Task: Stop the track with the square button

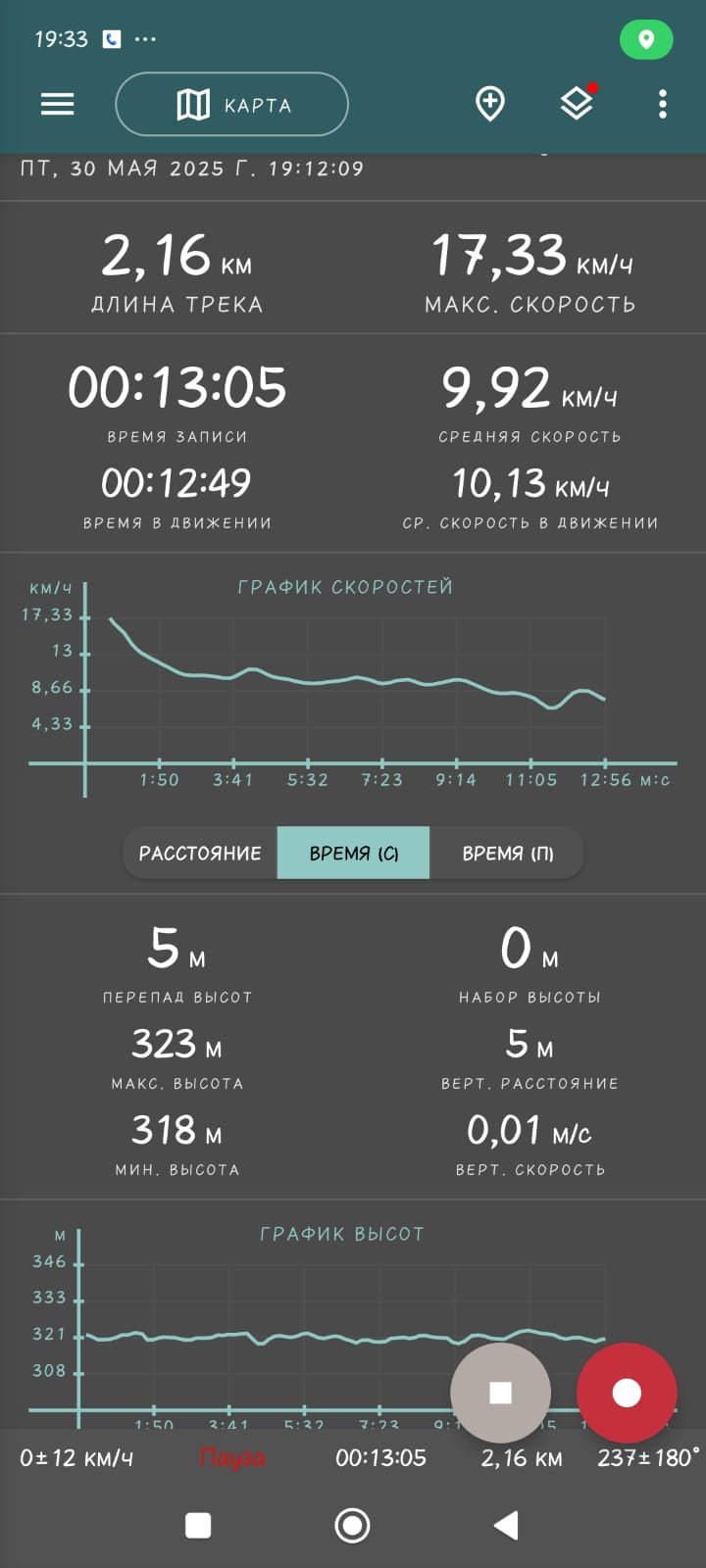Action: coord(500,1393)
